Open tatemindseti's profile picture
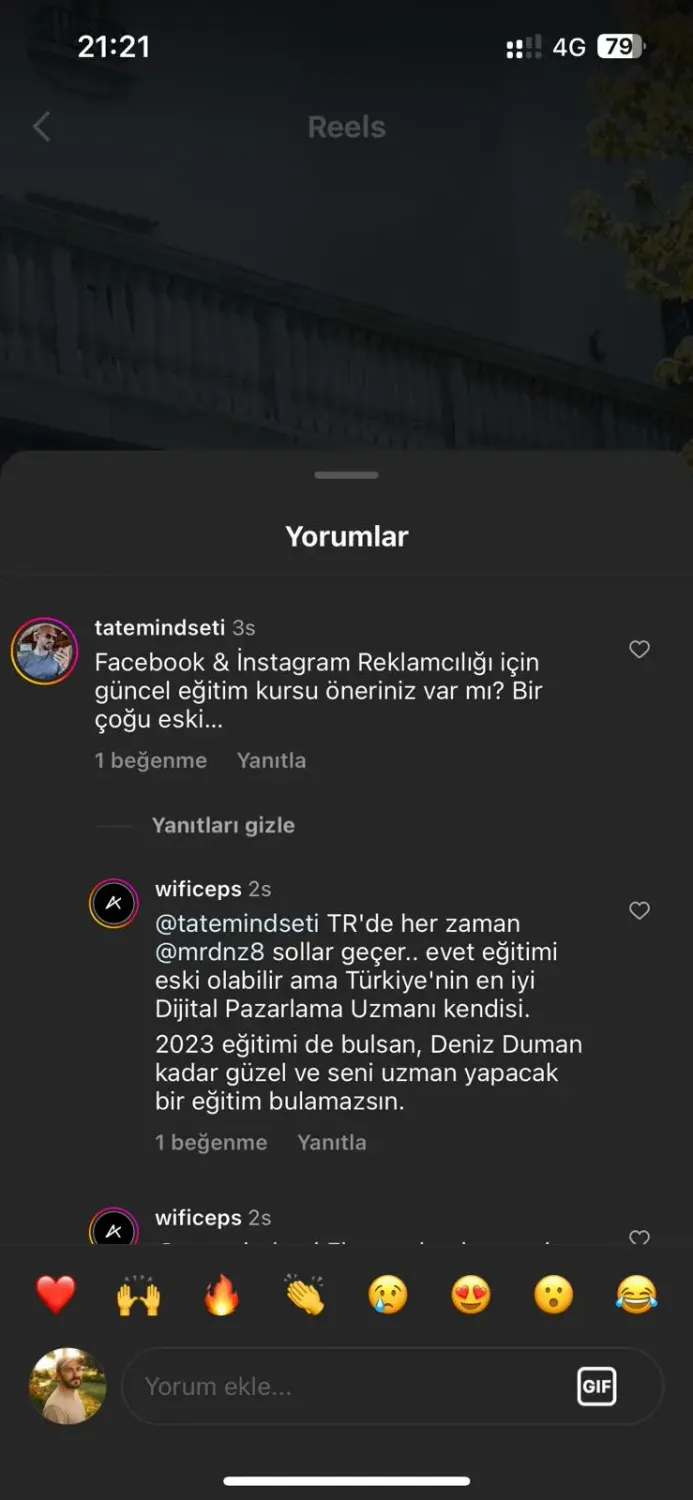The height and width of the screenshot is (1500, 693). pos(45,651)
